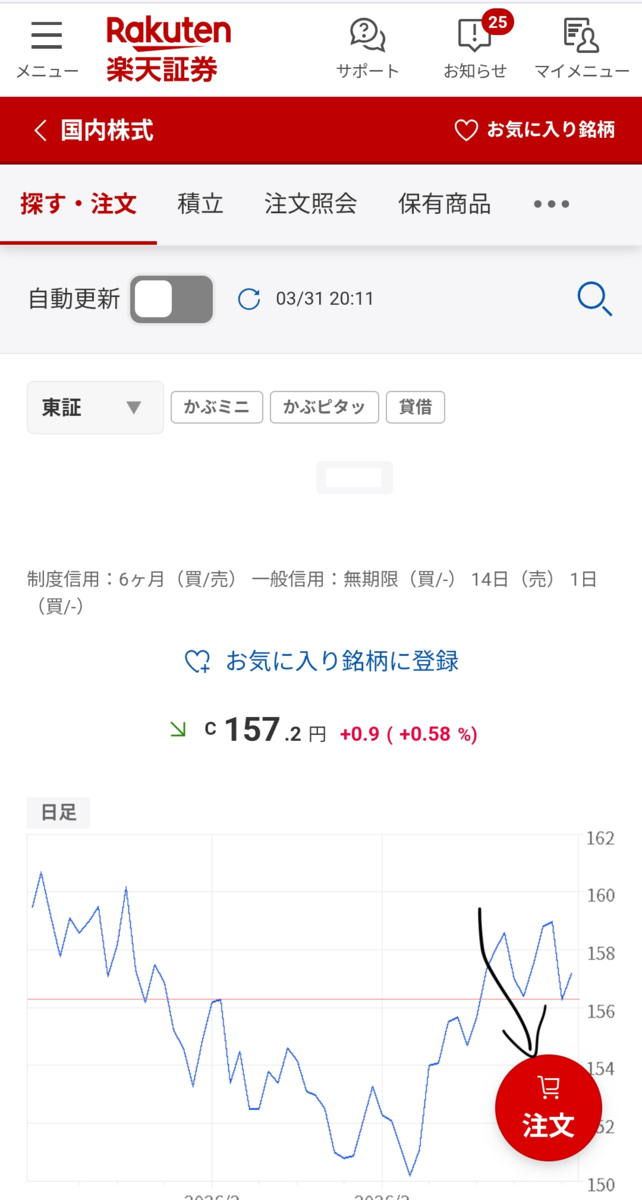Screen dimensions: 642x1200
Task: View お知らせ notifications
Action: [x=476, y=49]
